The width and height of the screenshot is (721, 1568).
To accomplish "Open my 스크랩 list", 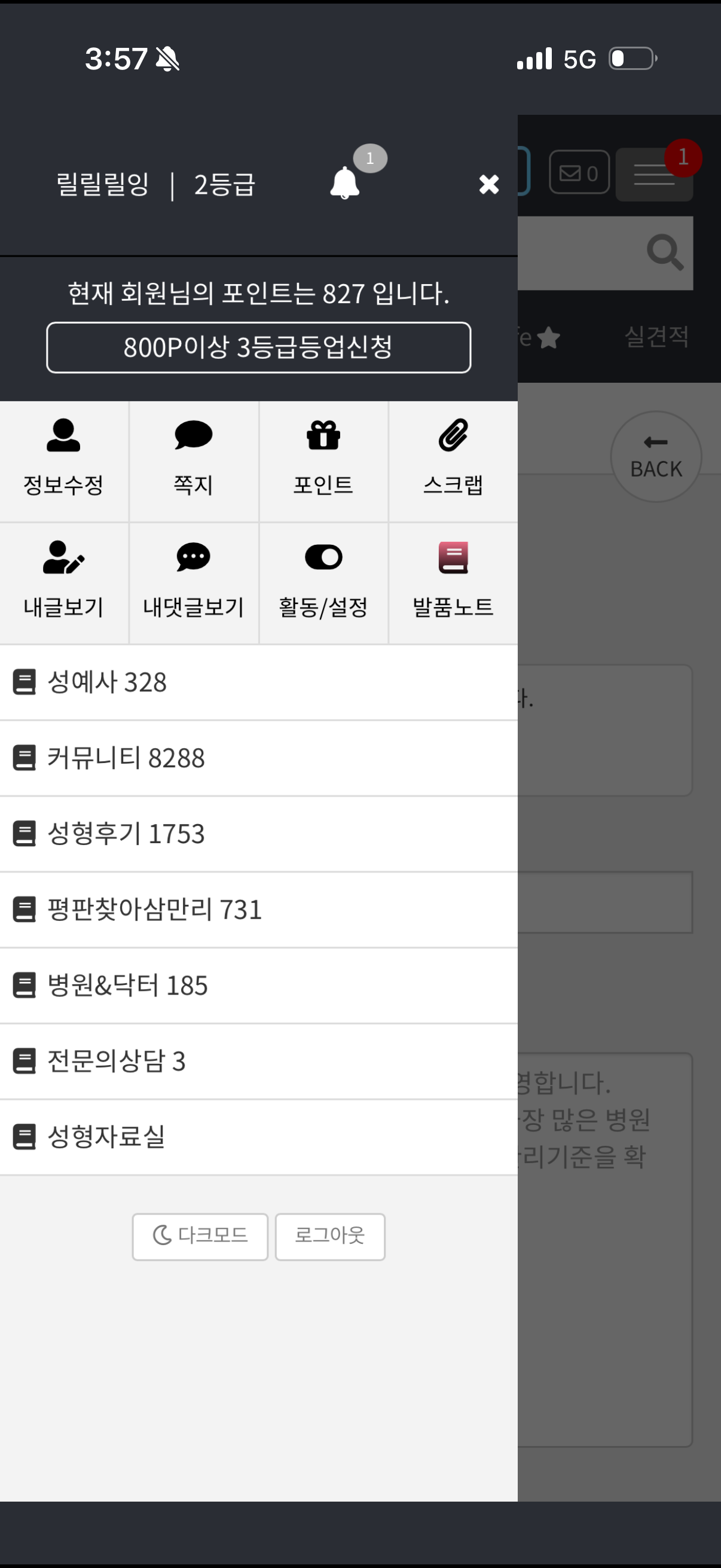I will click(x=453, y=461).
